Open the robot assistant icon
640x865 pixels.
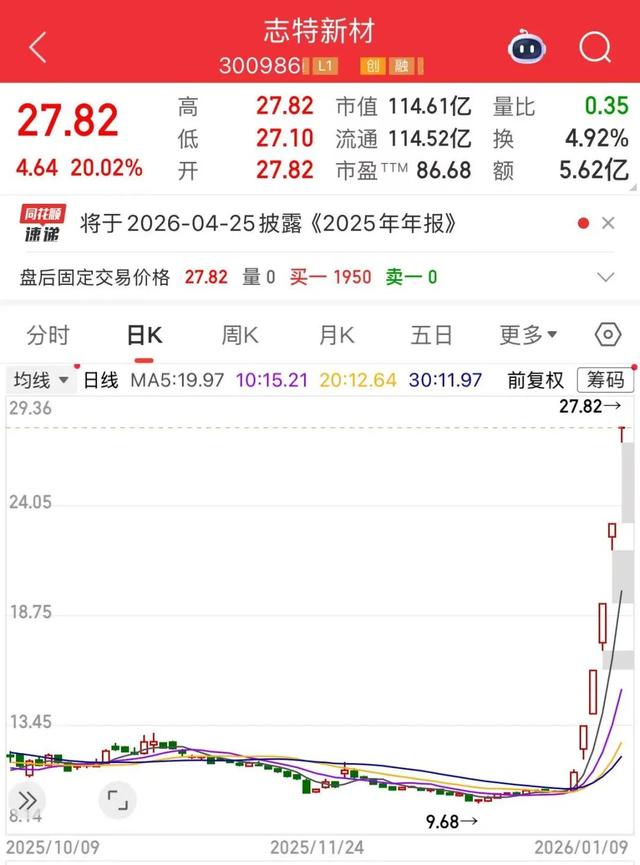point(523,47)
